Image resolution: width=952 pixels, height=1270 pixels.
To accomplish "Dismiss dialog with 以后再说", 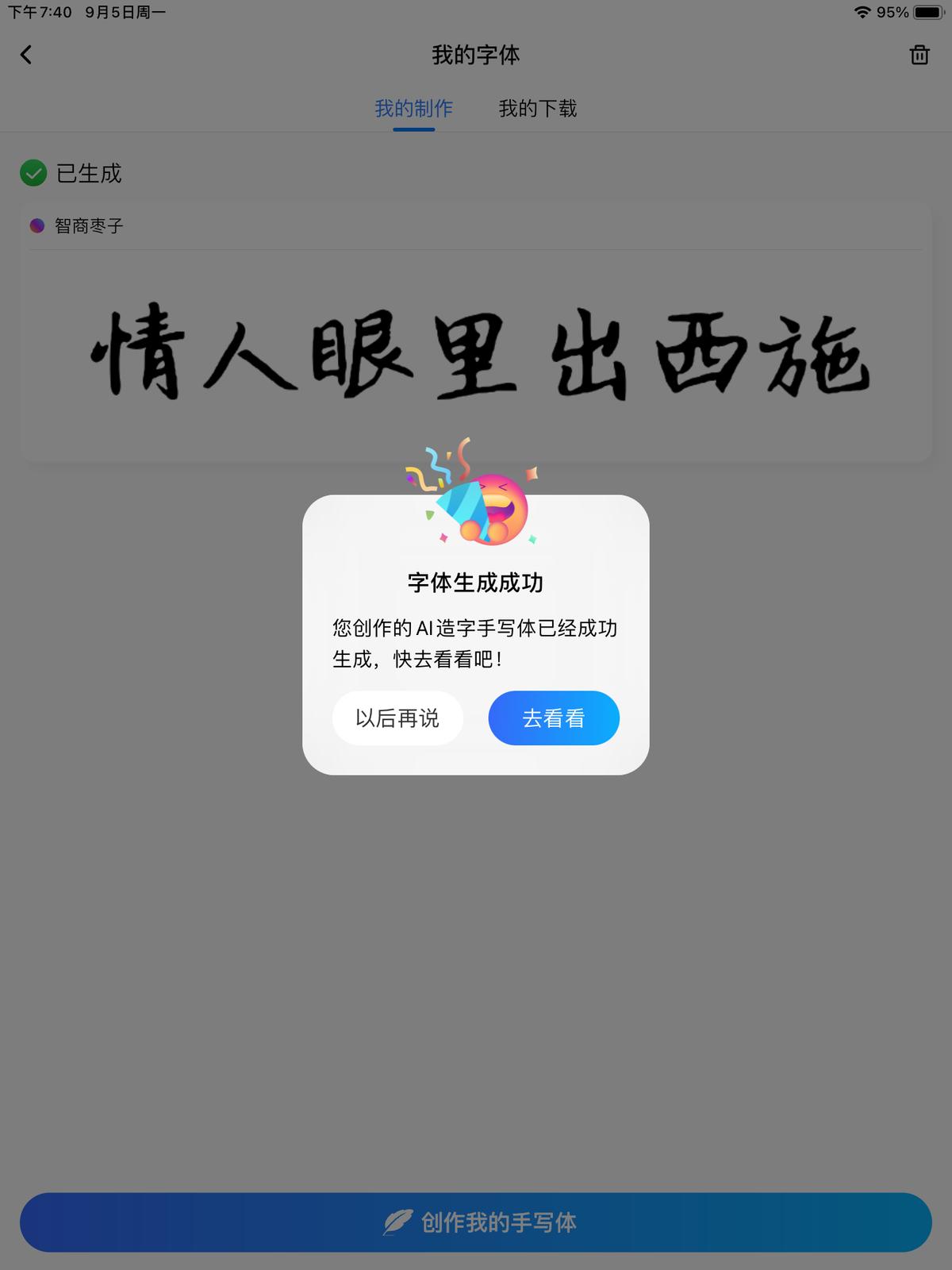I will pos(397,718).
